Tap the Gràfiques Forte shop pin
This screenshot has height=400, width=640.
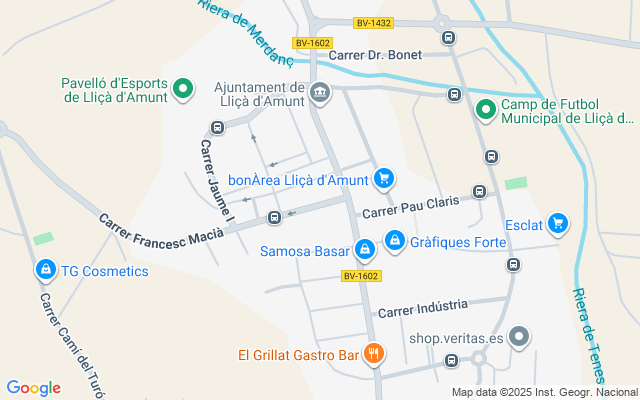[x=395, y=241]
